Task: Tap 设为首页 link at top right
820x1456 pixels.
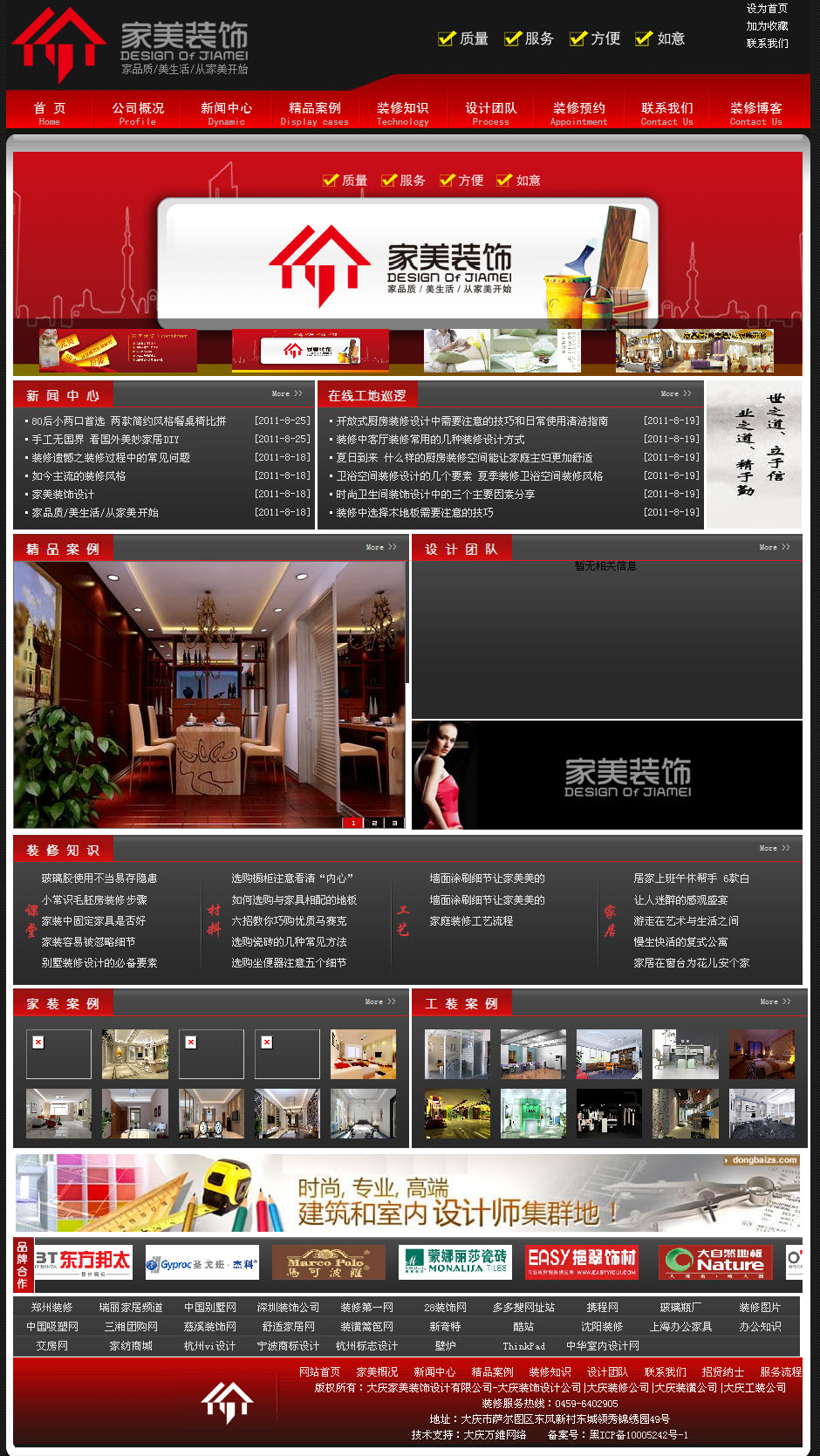Action: [x=767, y=9]
